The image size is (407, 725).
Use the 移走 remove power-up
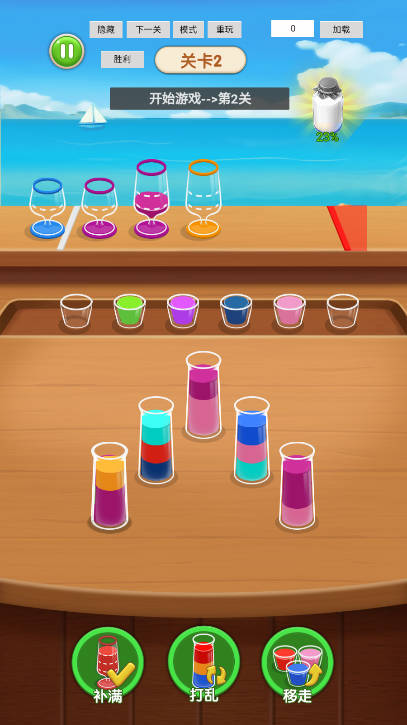297,663
